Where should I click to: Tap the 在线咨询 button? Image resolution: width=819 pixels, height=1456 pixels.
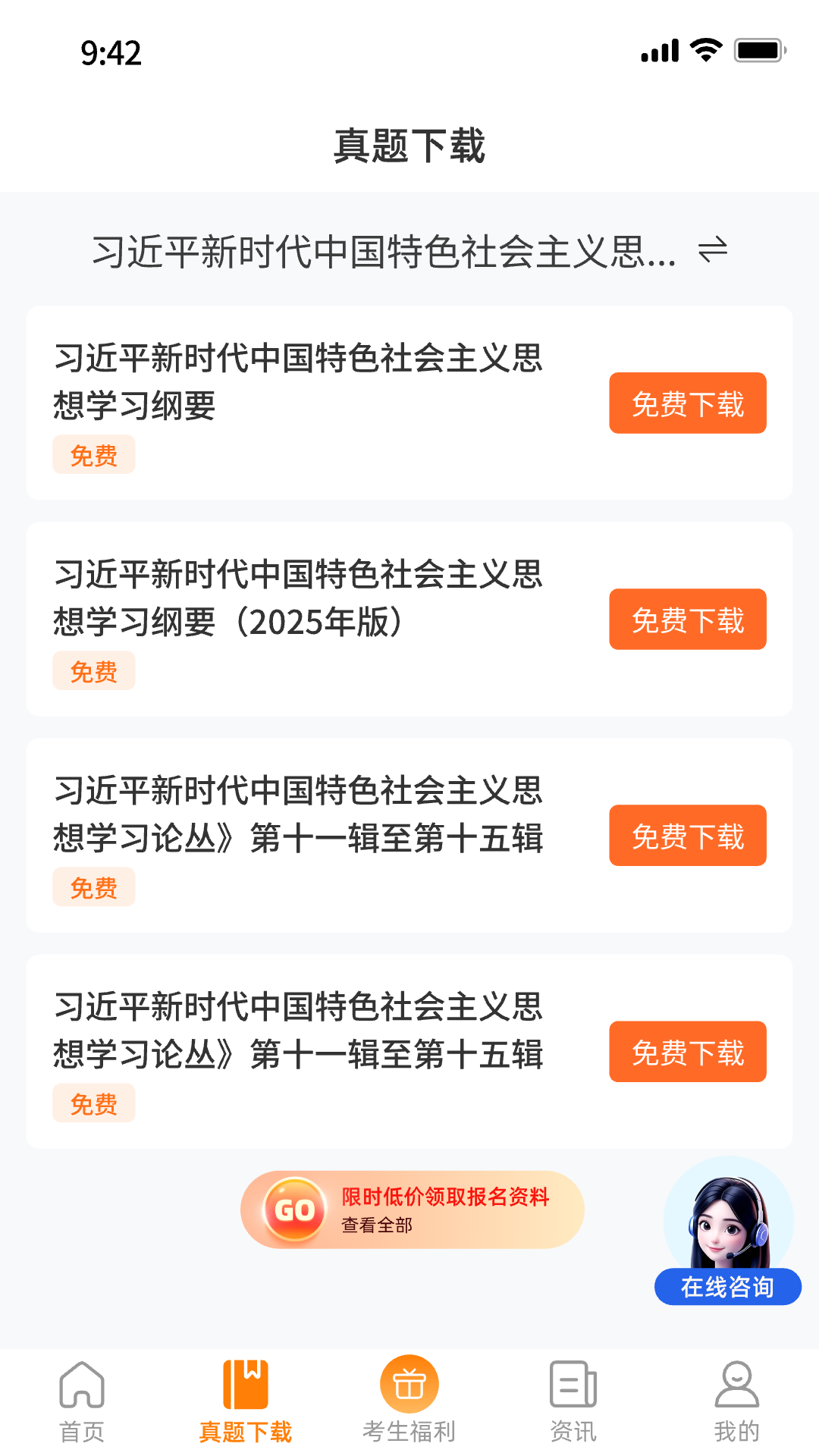coord(726,1286)
